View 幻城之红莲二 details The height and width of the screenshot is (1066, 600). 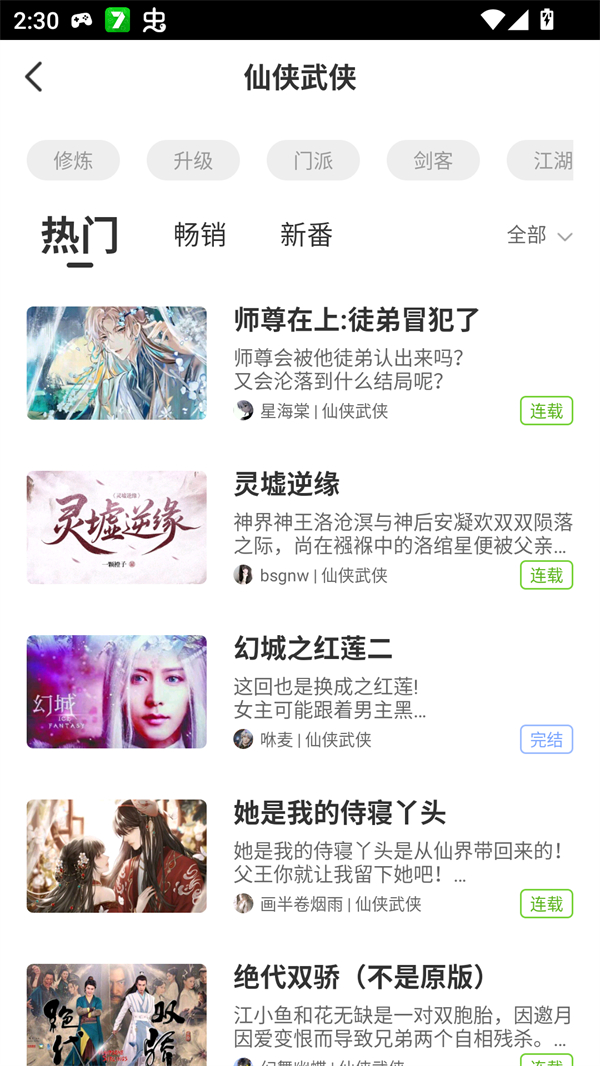click(x=313, y=648)
